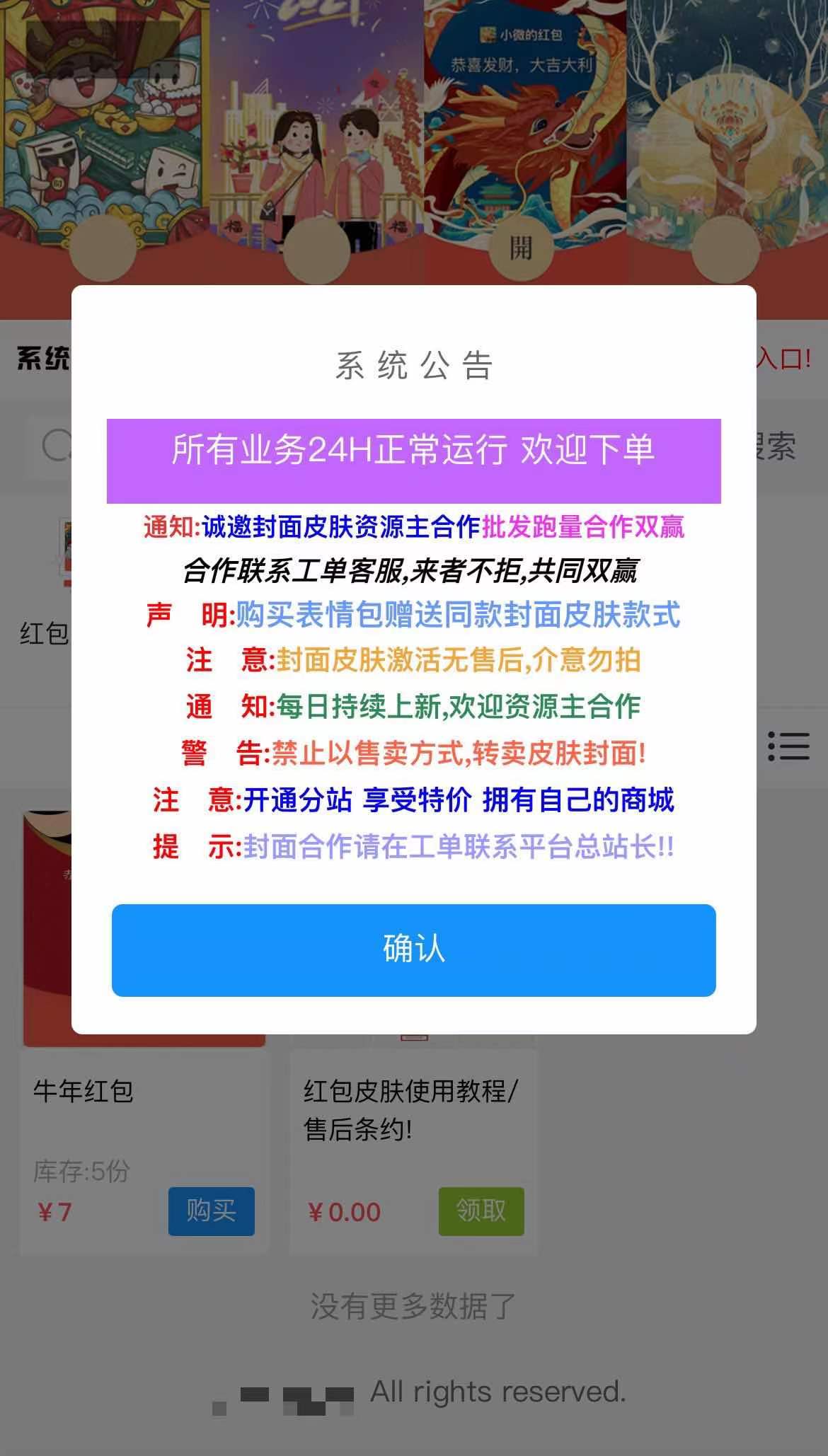Tap the green 领取 claim button
The width and height of the screenshot is (828, 1456).
point(481,1211)
